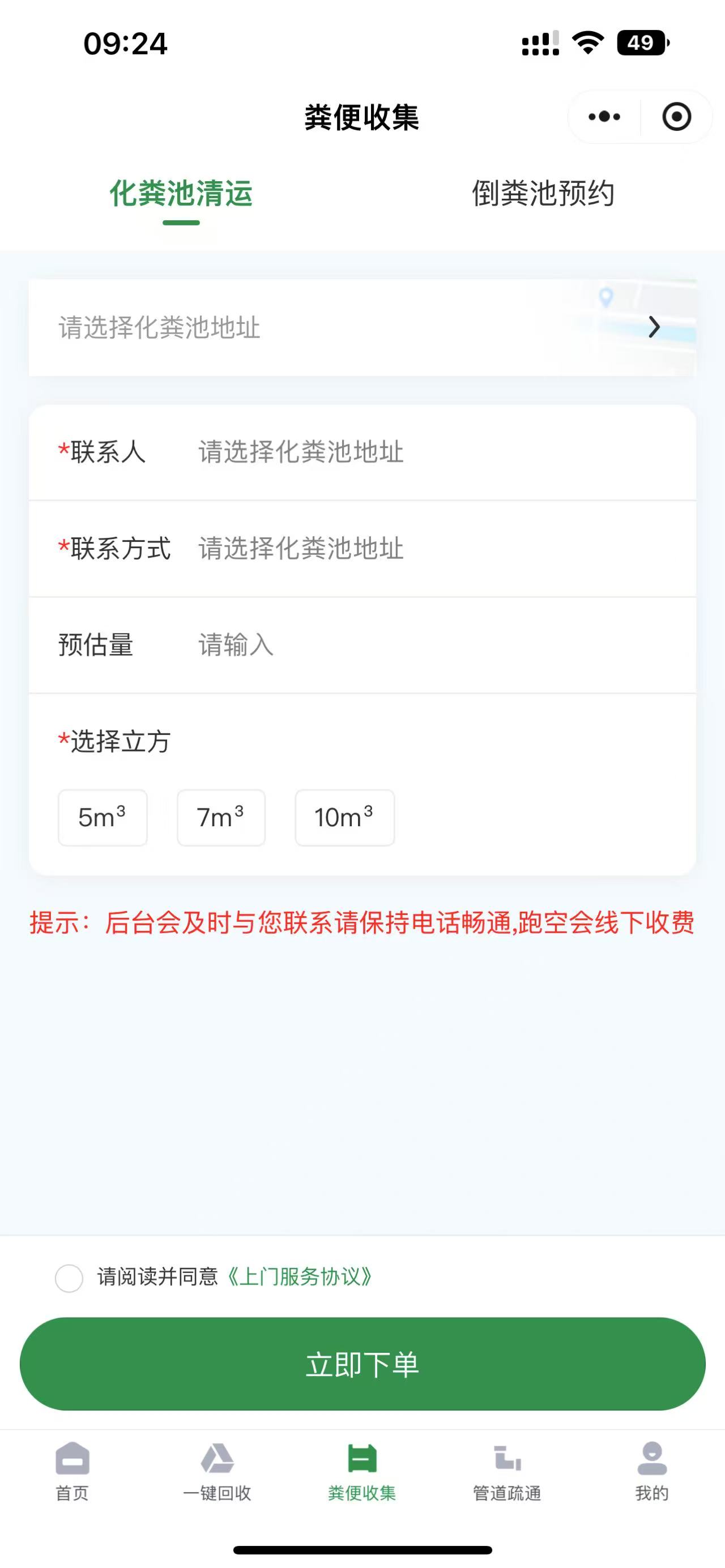This screenshot has width=725, height=1568.
Task: Pick the 7m³ volume option
Action: pos(221,818)
